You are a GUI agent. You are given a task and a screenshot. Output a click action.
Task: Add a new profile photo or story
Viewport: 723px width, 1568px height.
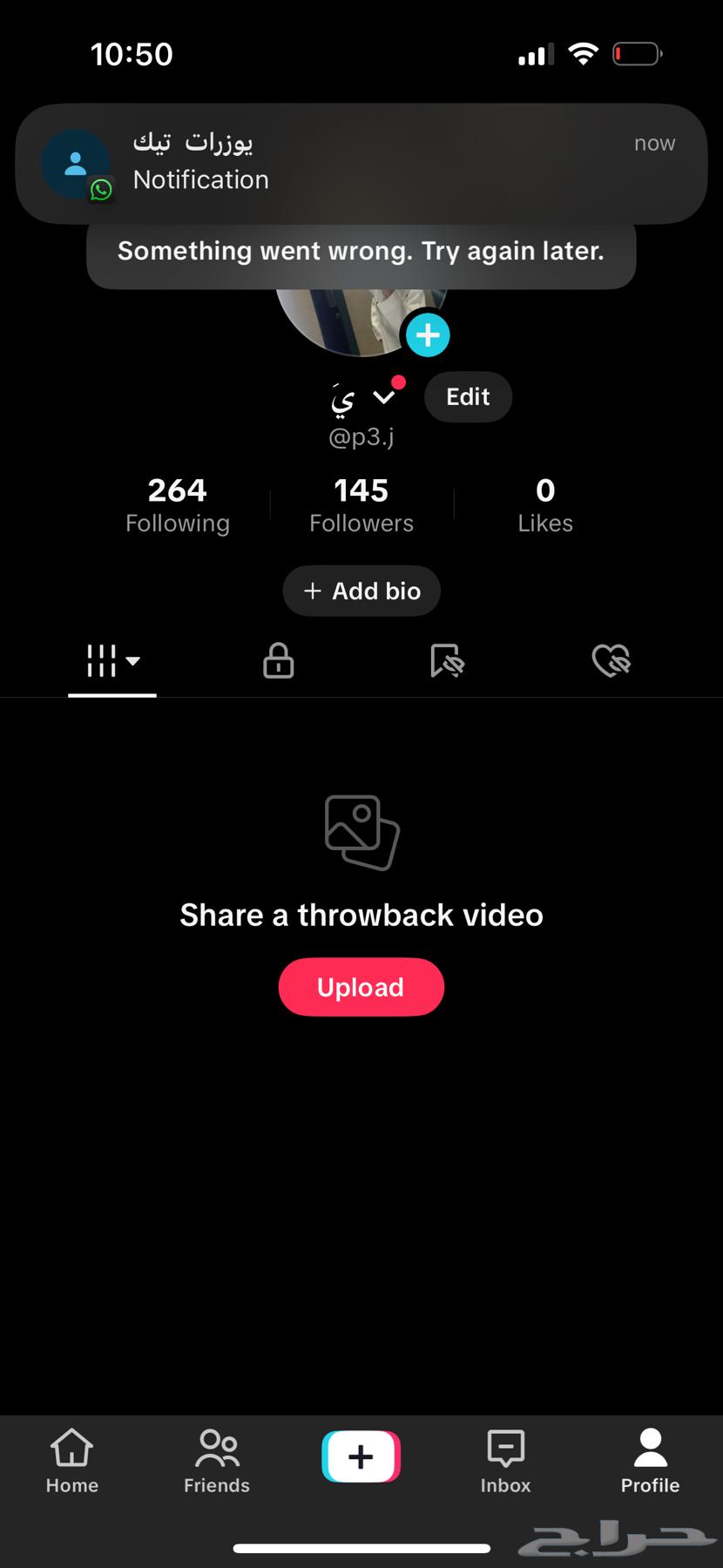tap(428, 335)
